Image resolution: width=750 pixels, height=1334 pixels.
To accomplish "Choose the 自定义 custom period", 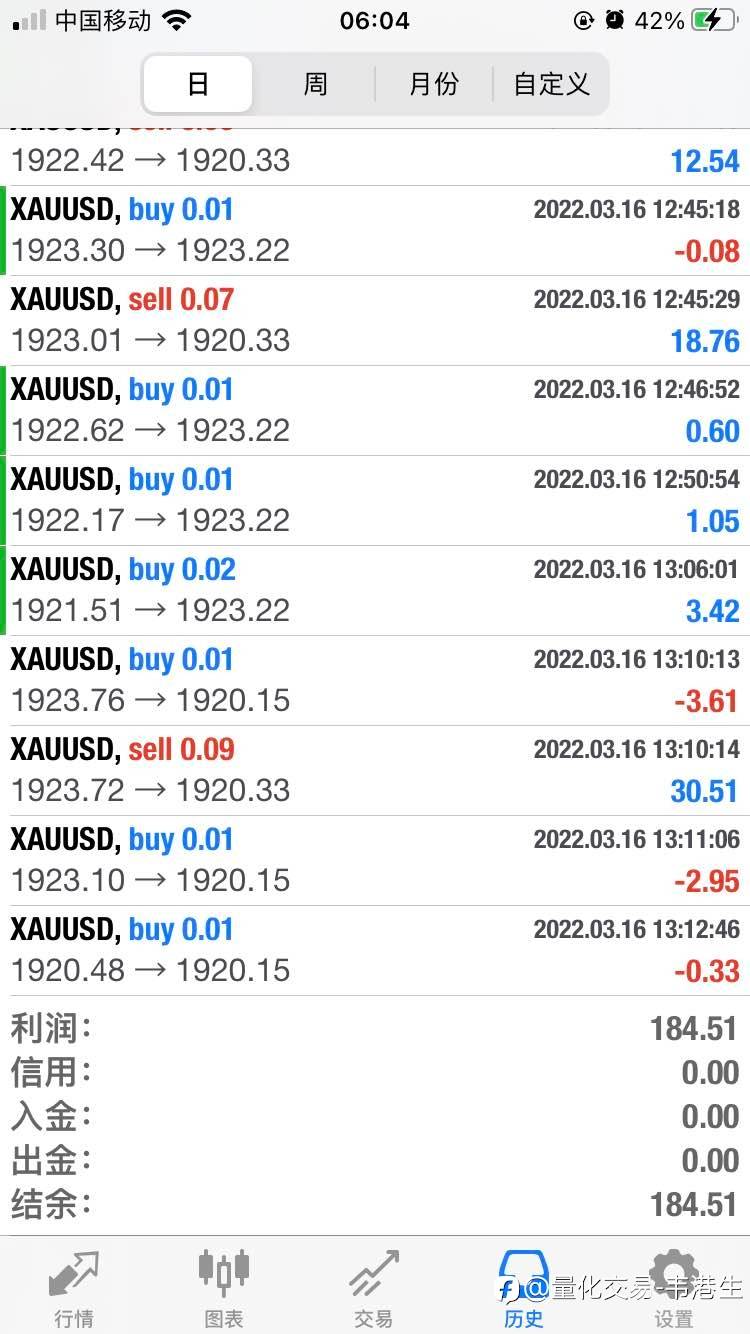I will point(551,84).
